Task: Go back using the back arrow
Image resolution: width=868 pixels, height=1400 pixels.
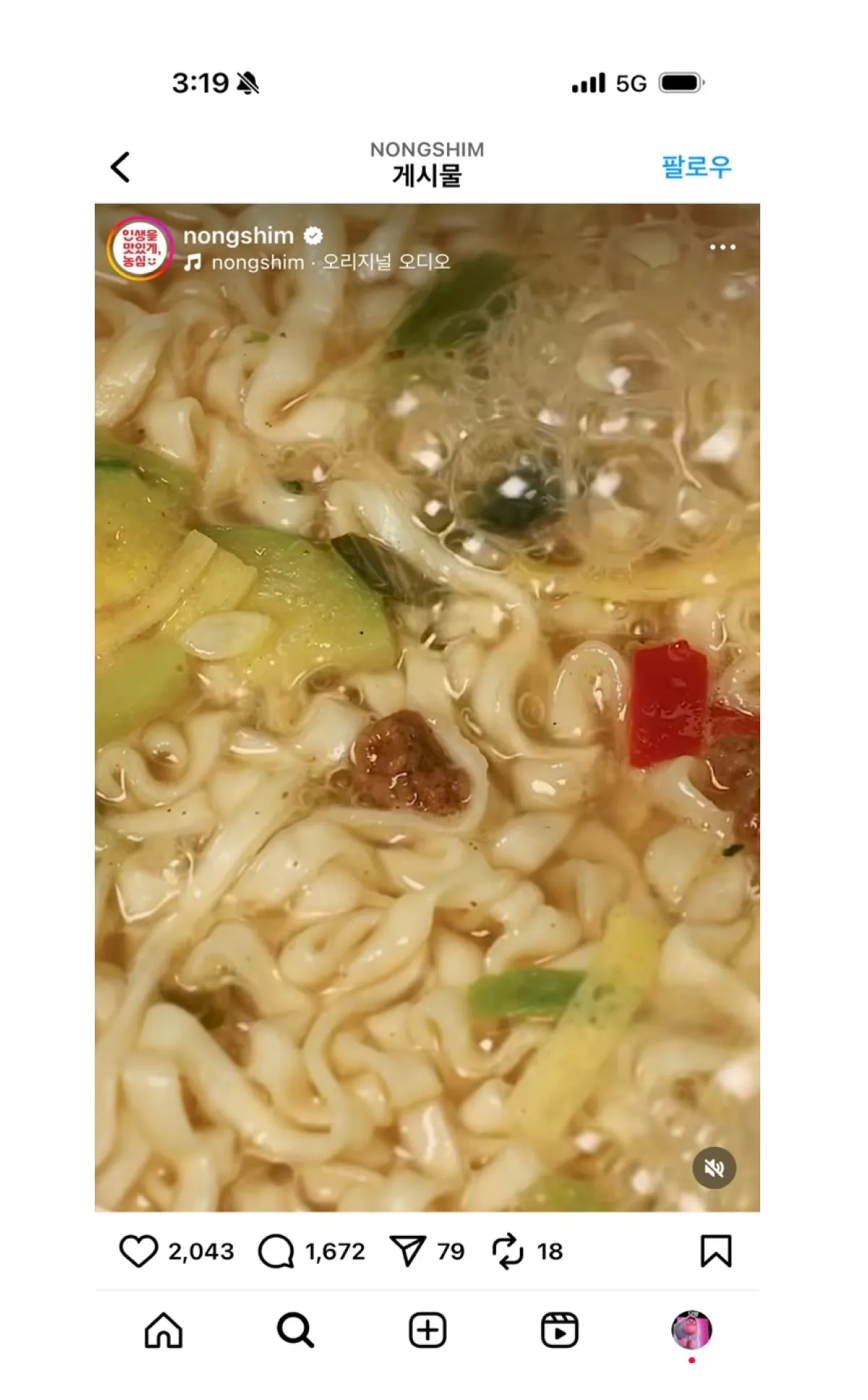Action: 121,167
